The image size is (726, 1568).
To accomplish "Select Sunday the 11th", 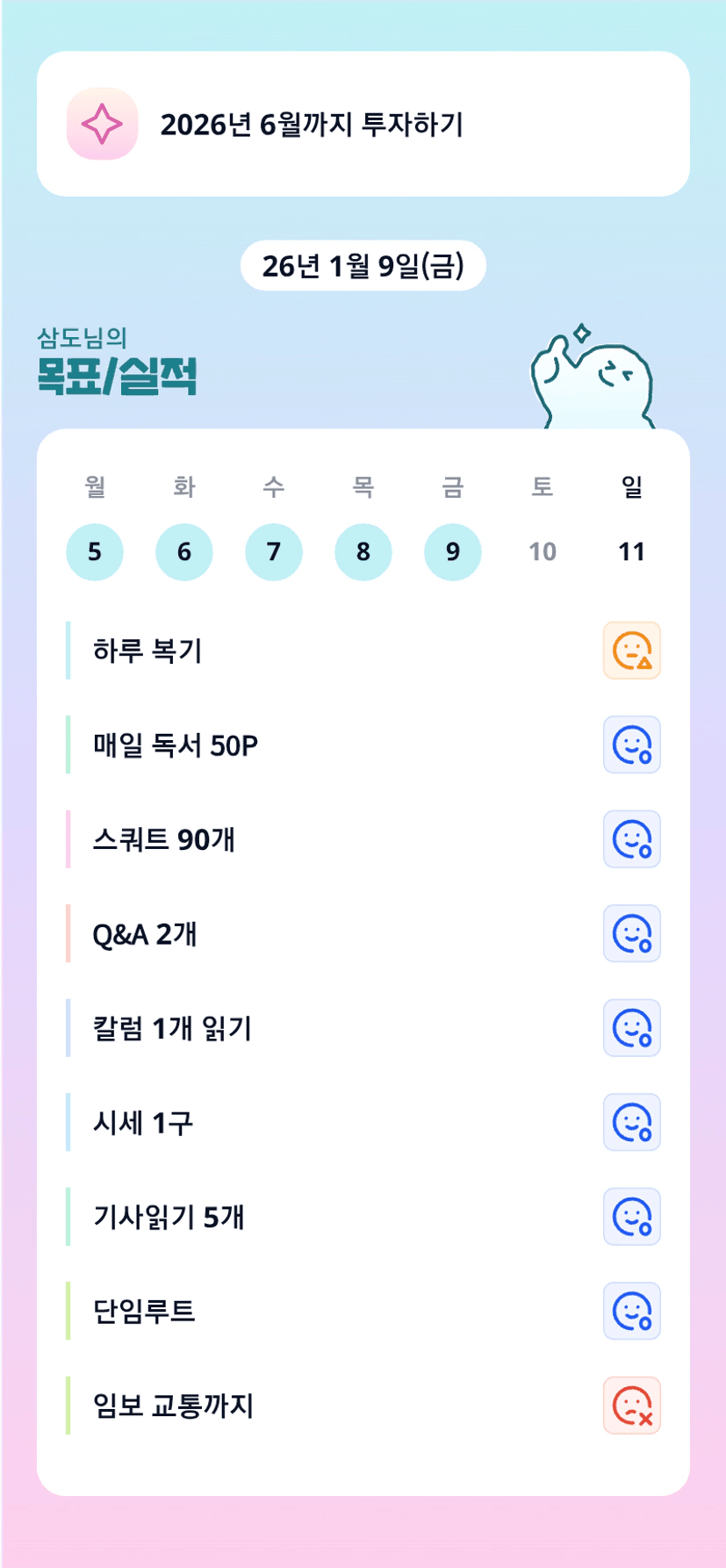I will [632, 552].
